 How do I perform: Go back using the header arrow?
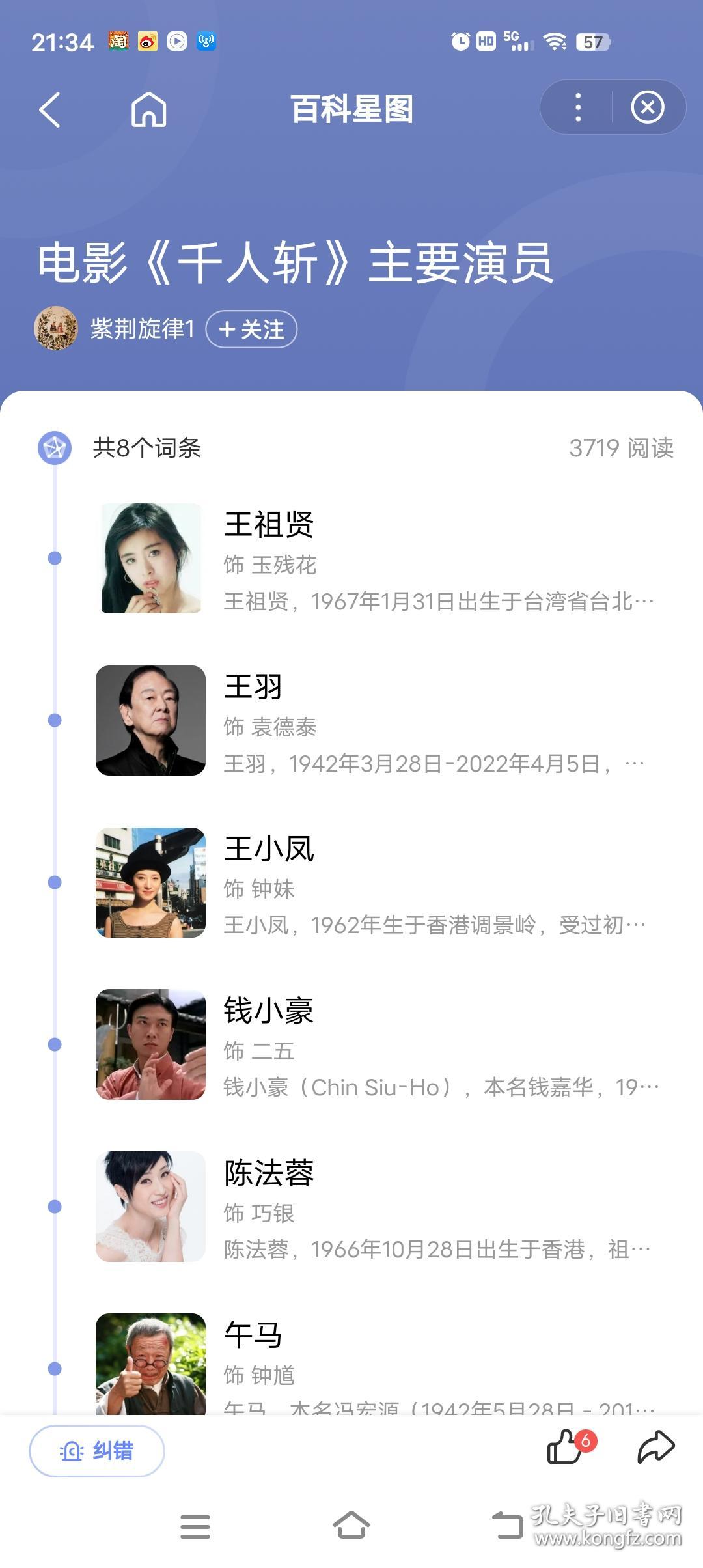click(50, 109)
